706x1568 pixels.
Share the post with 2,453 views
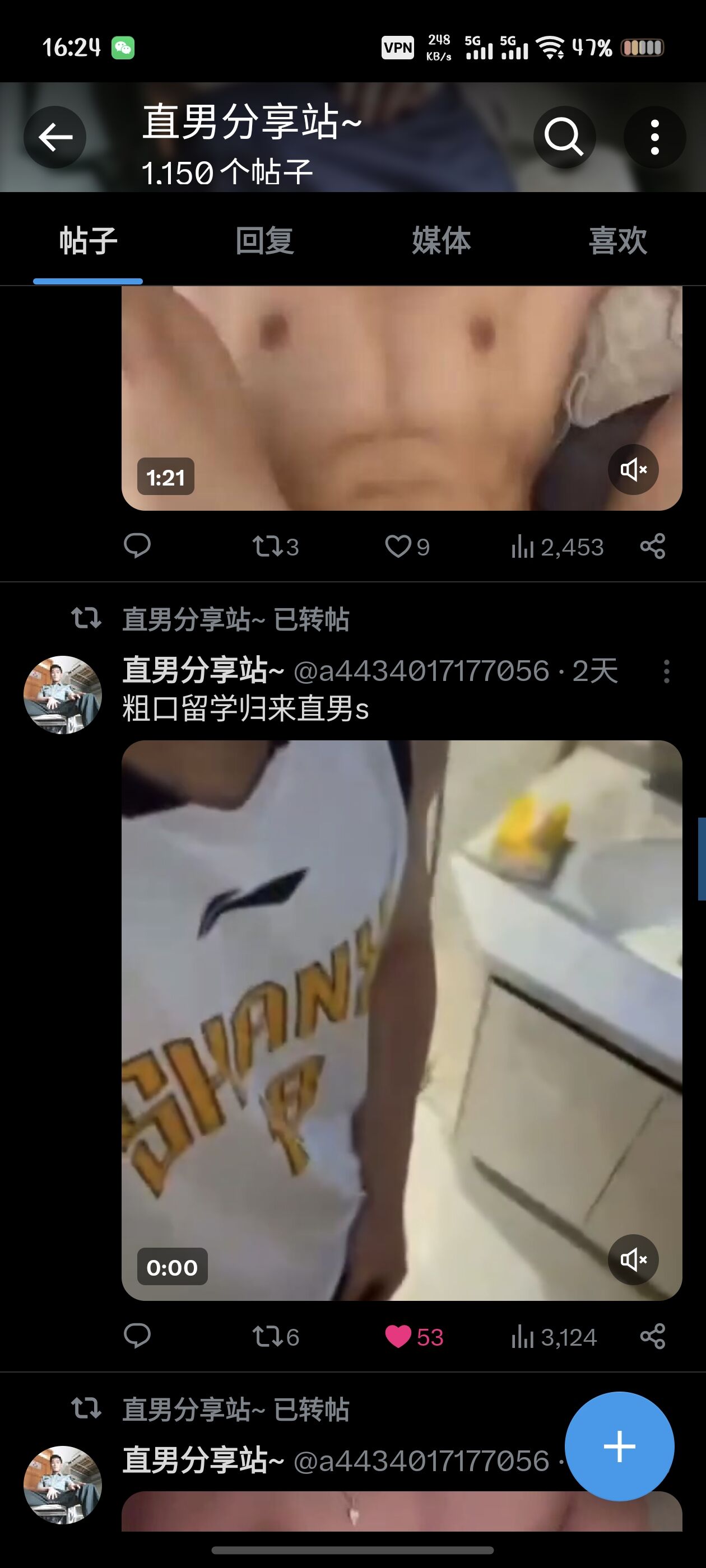point(652,546)
